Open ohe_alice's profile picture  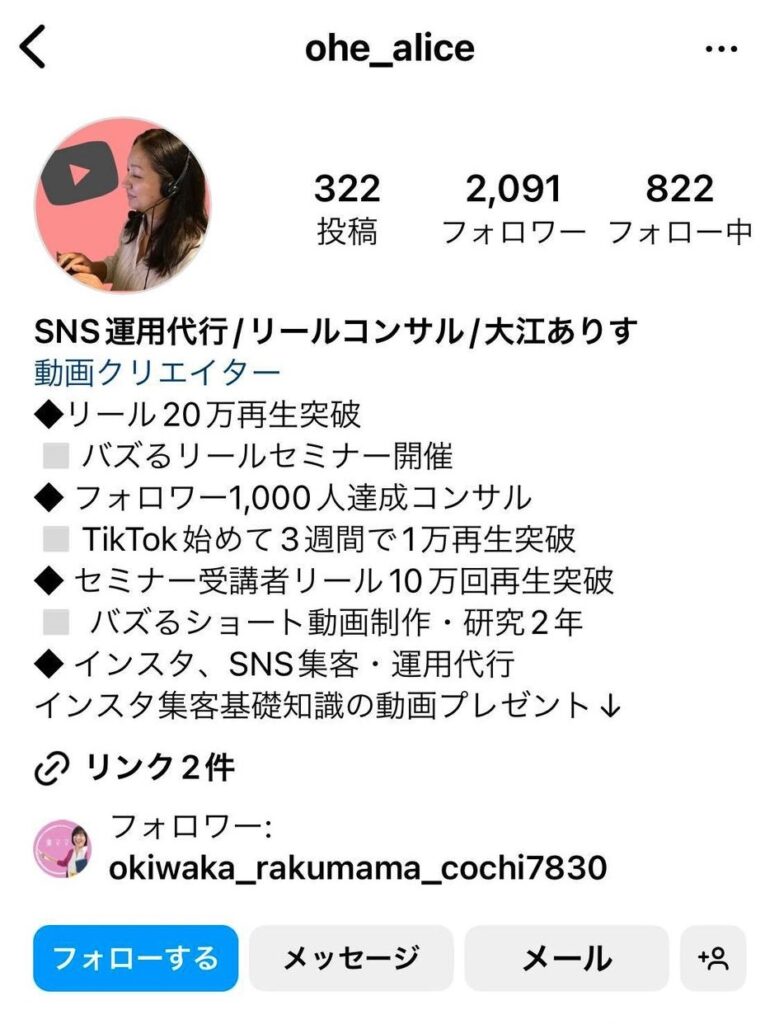(x=122, y=206)
